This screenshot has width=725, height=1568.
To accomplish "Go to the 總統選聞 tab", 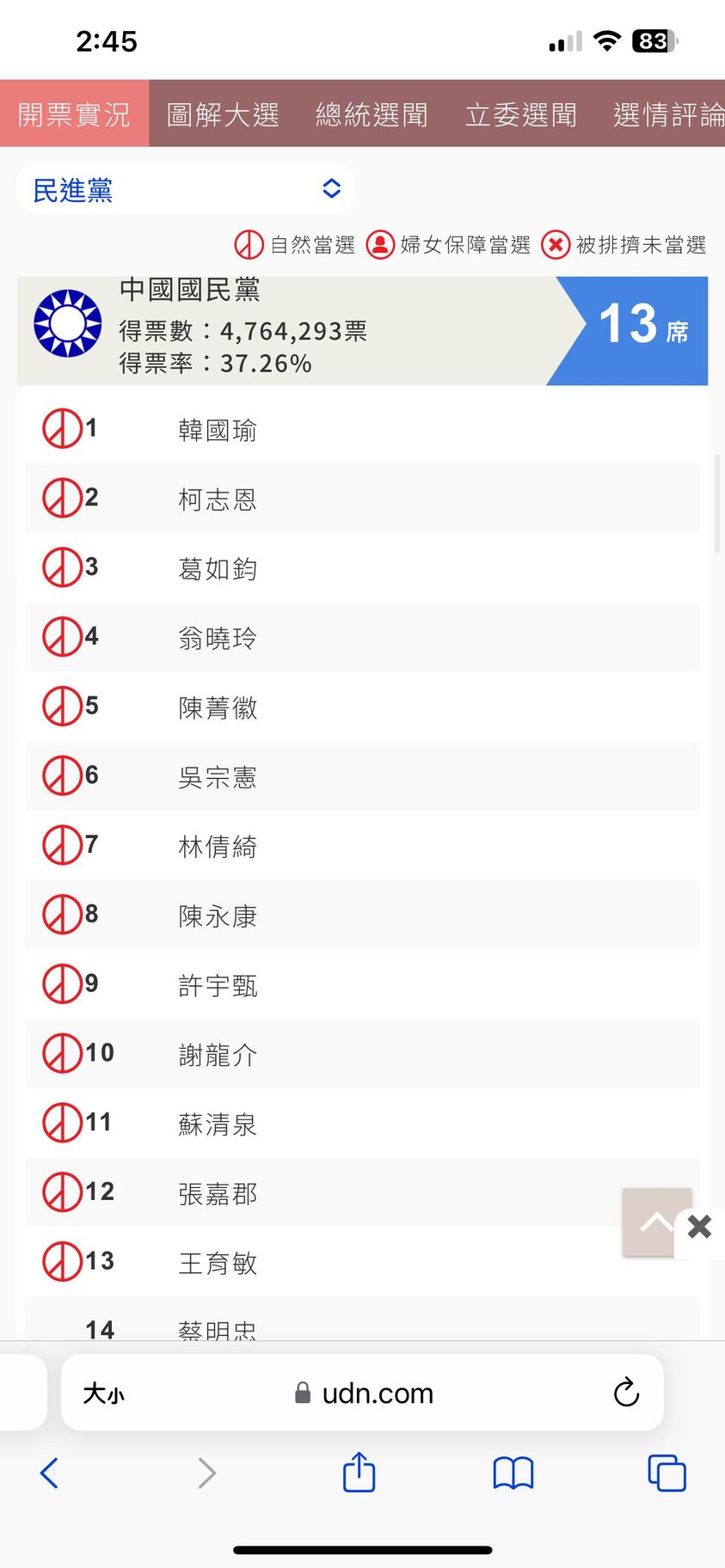I will point(372,114).
